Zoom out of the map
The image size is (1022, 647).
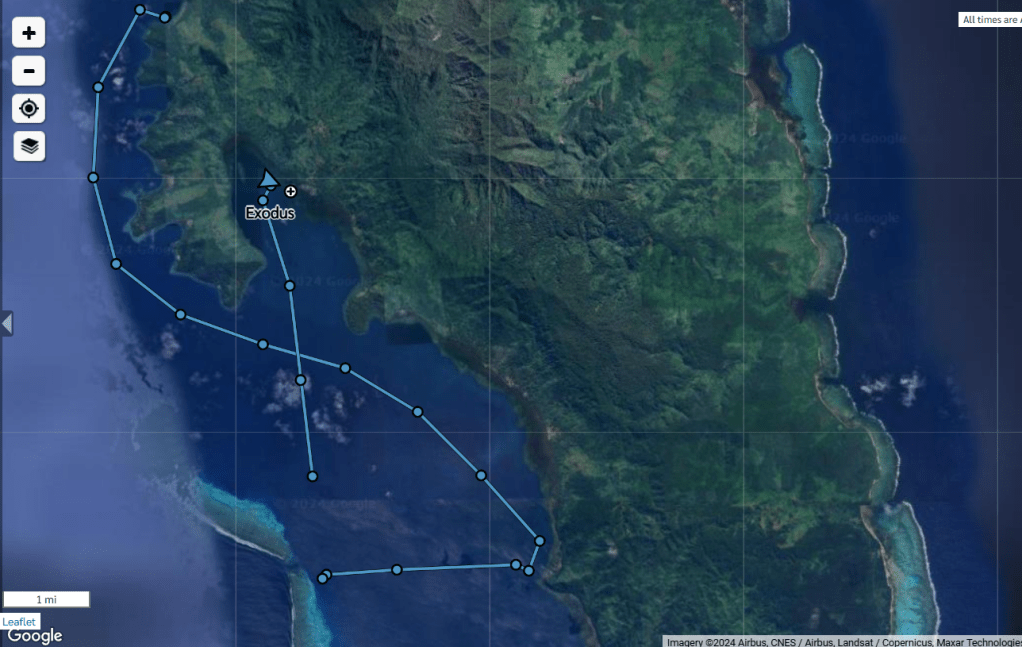click(29, 71)
